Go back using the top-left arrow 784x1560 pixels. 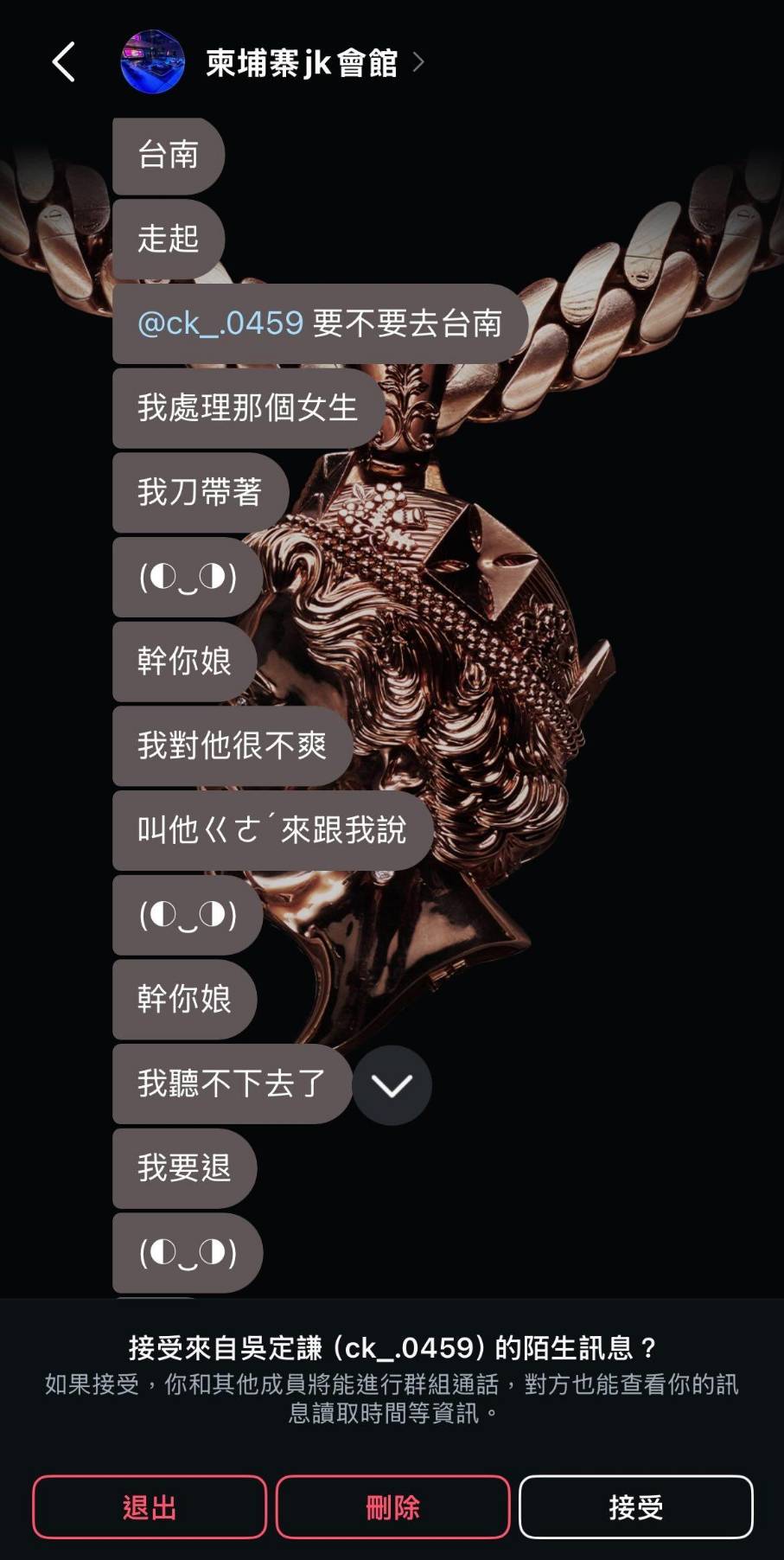63,62
